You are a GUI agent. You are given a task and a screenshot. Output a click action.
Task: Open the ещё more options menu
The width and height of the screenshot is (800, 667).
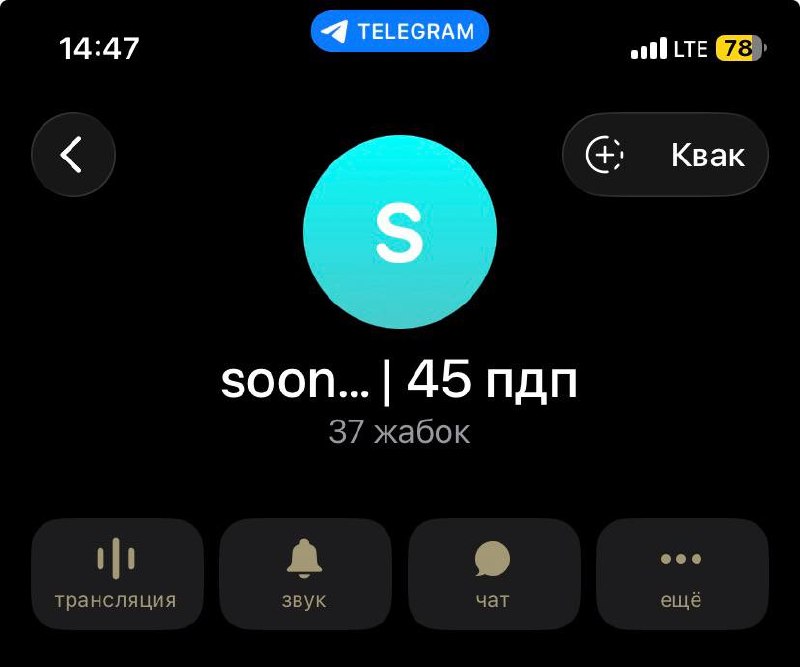(x=682, y=574)
